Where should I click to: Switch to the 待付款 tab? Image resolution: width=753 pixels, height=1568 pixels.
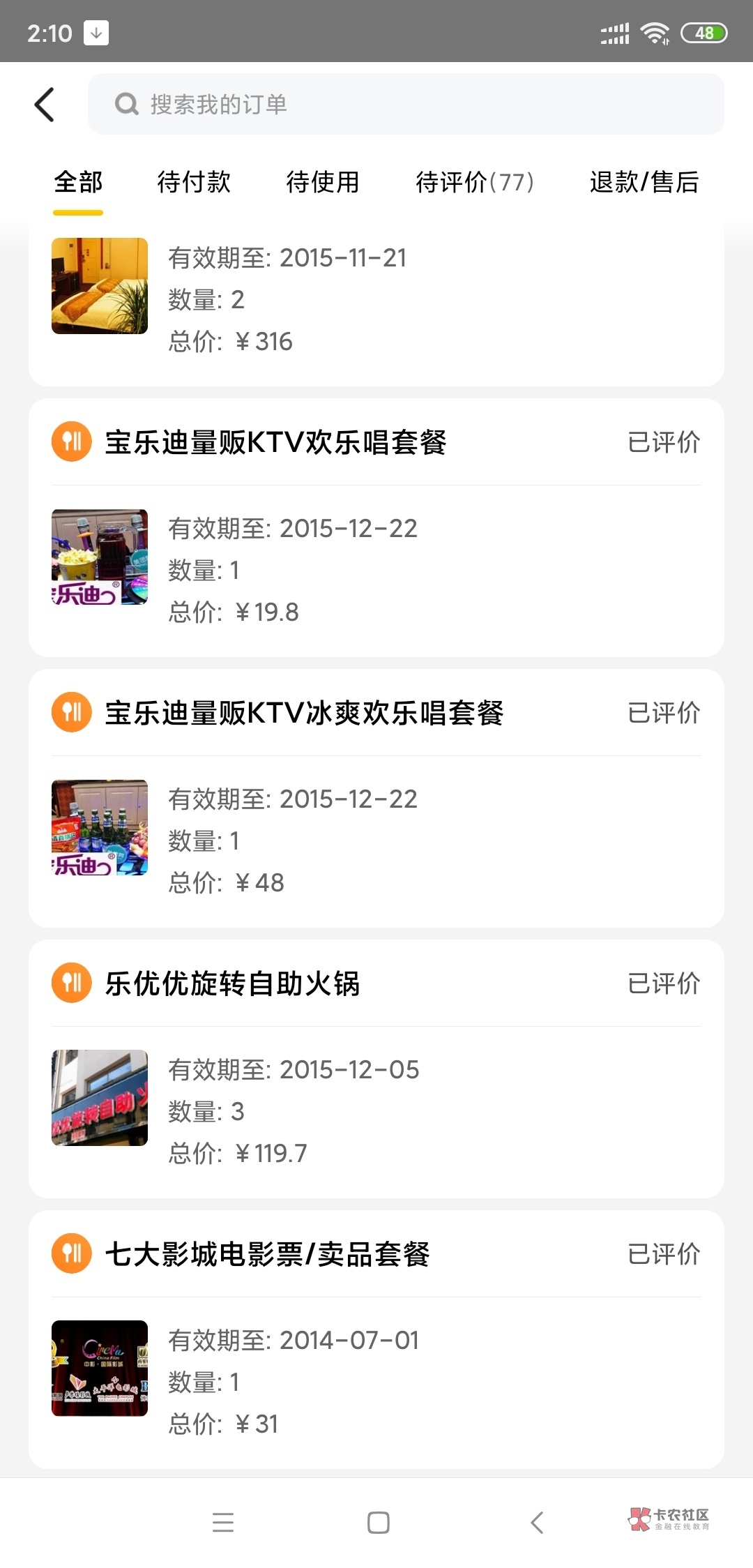click(194, 183)
